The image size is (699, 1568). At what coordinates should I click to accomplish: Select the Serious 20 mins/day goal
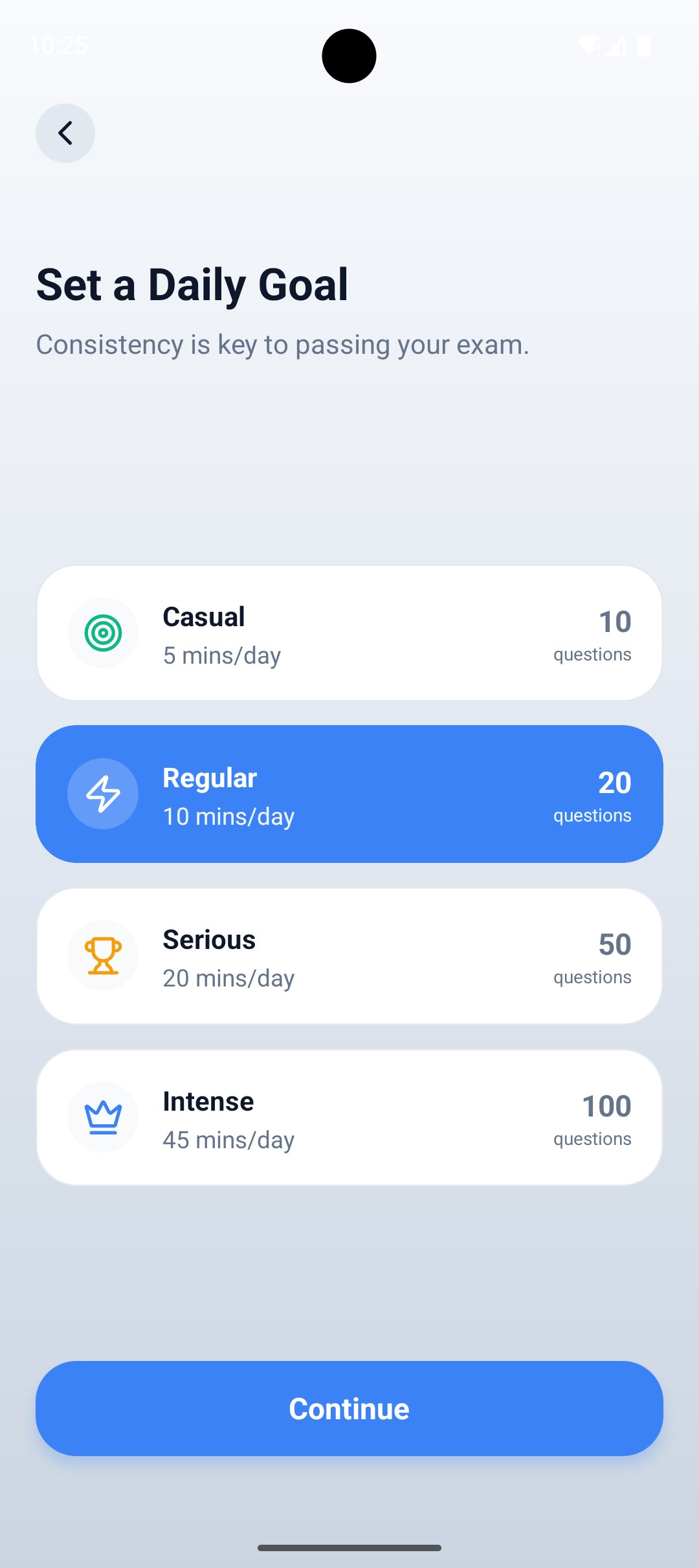click(349, 955)
